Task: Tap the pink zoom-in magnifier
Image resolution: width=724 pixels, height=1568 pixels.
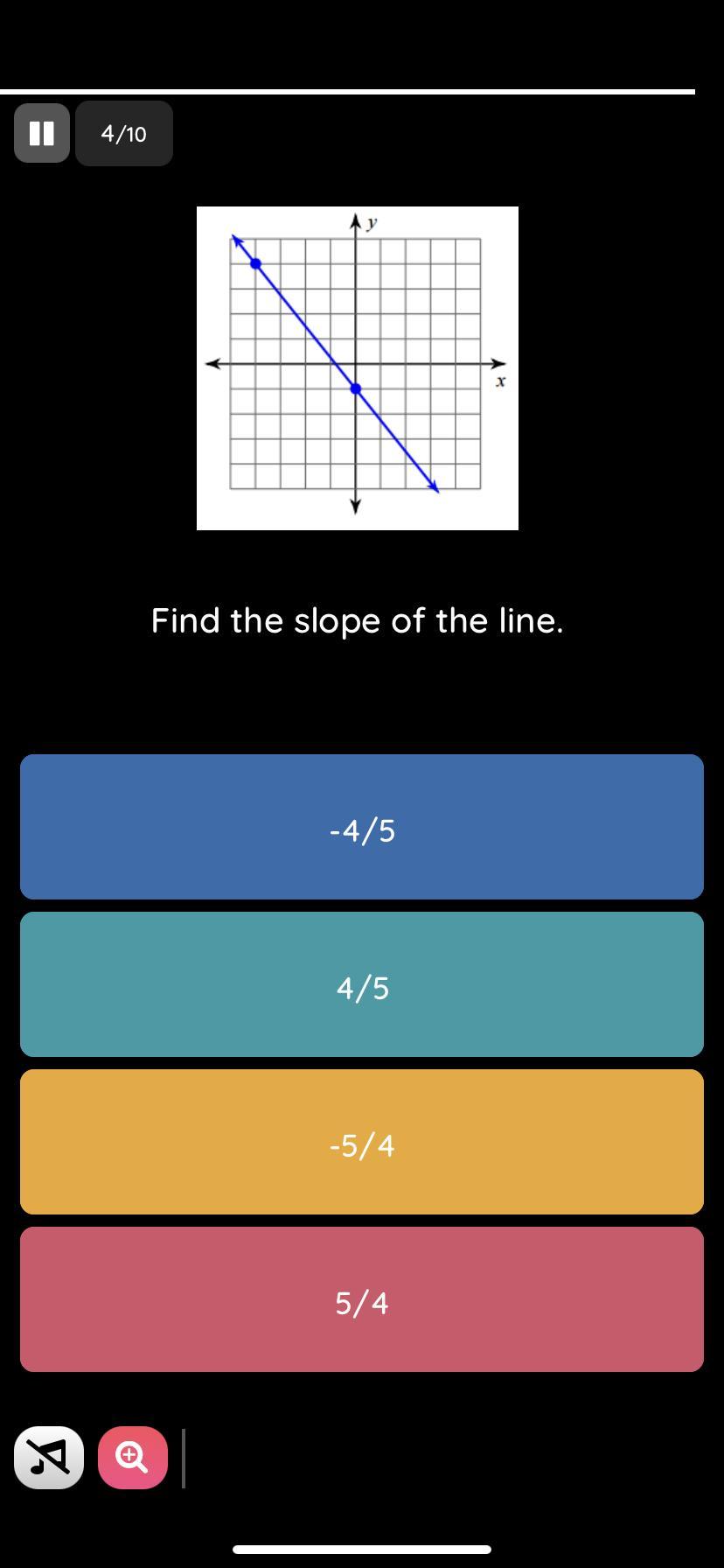Action: pyautogui.click(x=133, y=1458)
